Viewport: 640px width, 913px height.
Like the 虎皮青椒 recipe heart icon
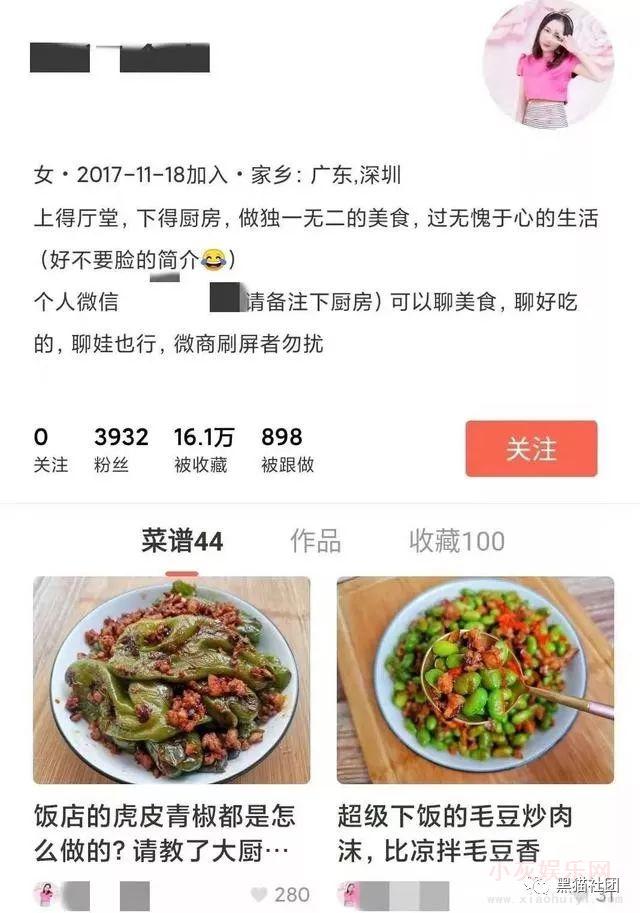click(x=259, y=894)
